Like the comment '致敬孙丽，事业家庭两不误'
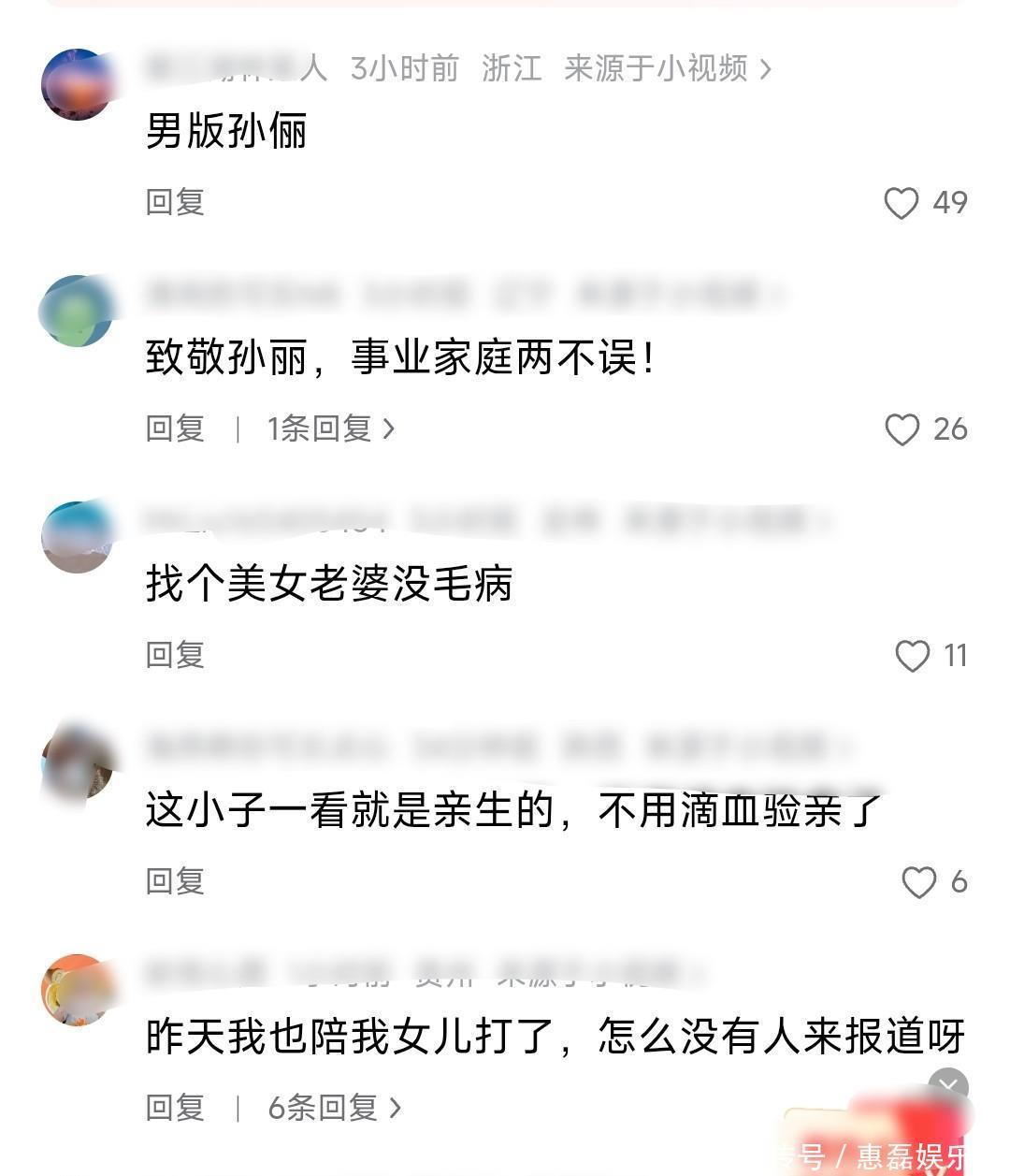Viewport: 1010px width, 1176px height. [x=902, y=429]
